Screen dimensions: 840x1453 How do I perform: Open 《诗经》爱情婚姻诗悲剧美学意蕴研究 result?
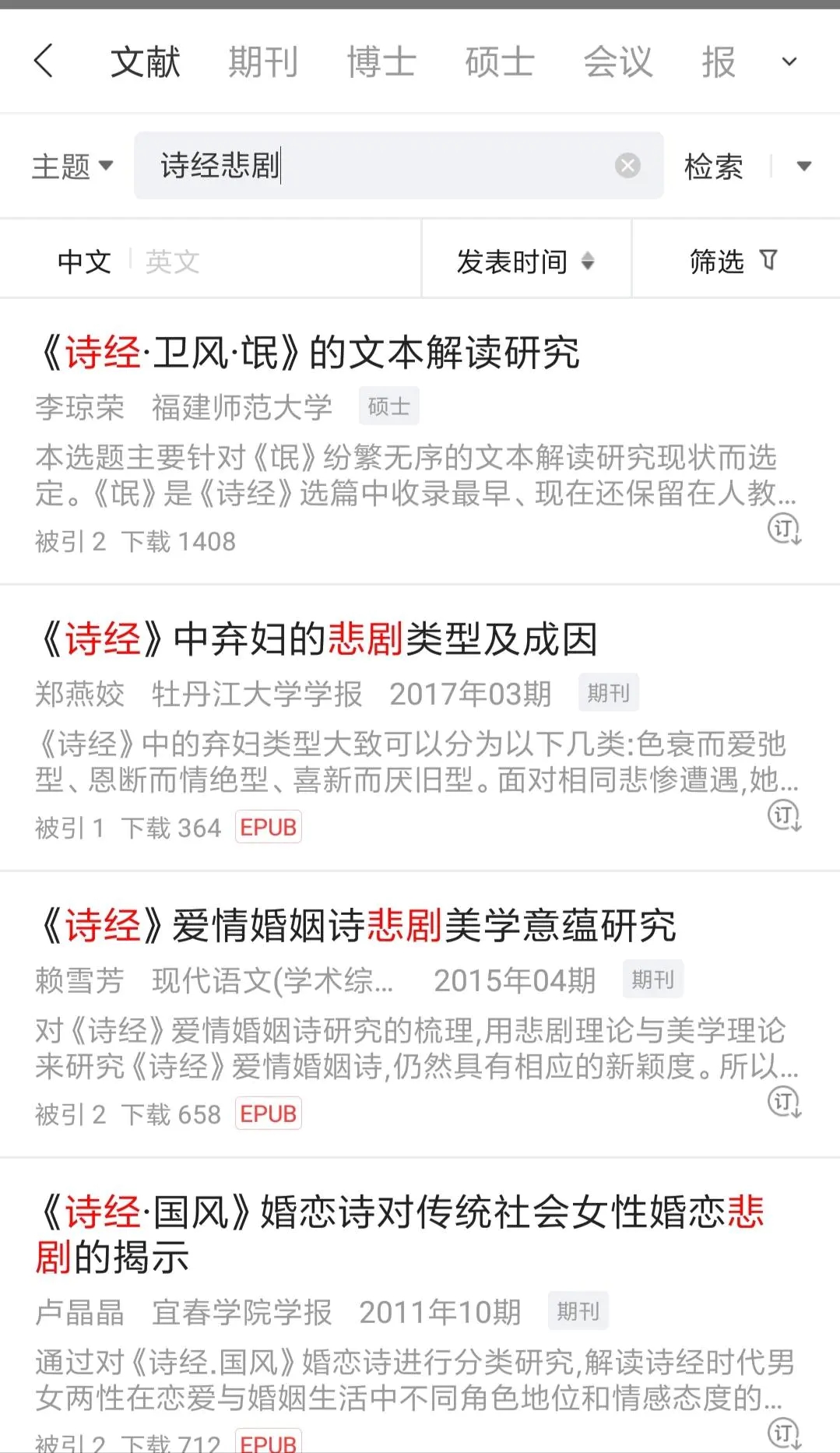tap(357, 926)
